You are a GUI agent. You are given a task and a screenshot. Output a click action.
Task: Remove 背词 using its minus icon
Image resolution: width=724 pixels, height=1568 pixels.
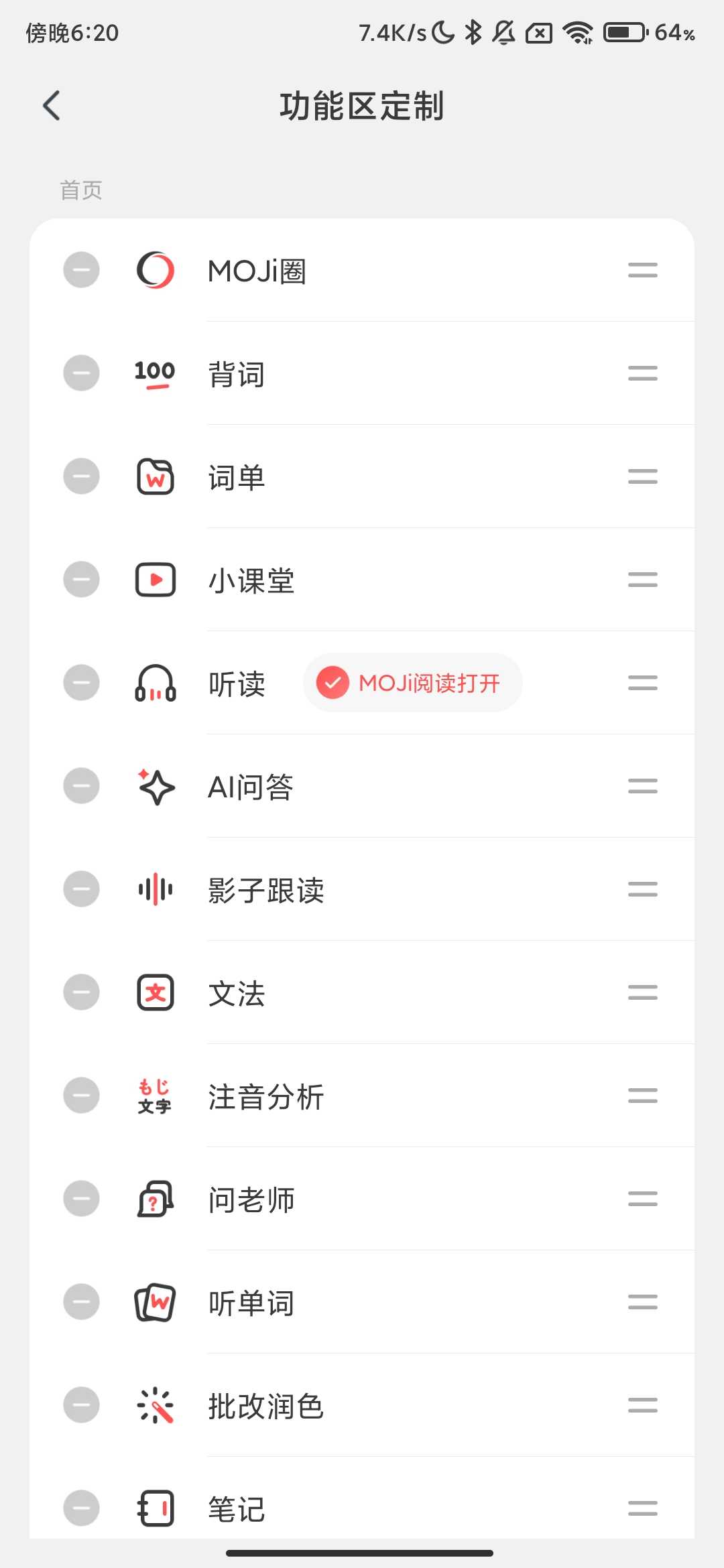pos(81,373)
